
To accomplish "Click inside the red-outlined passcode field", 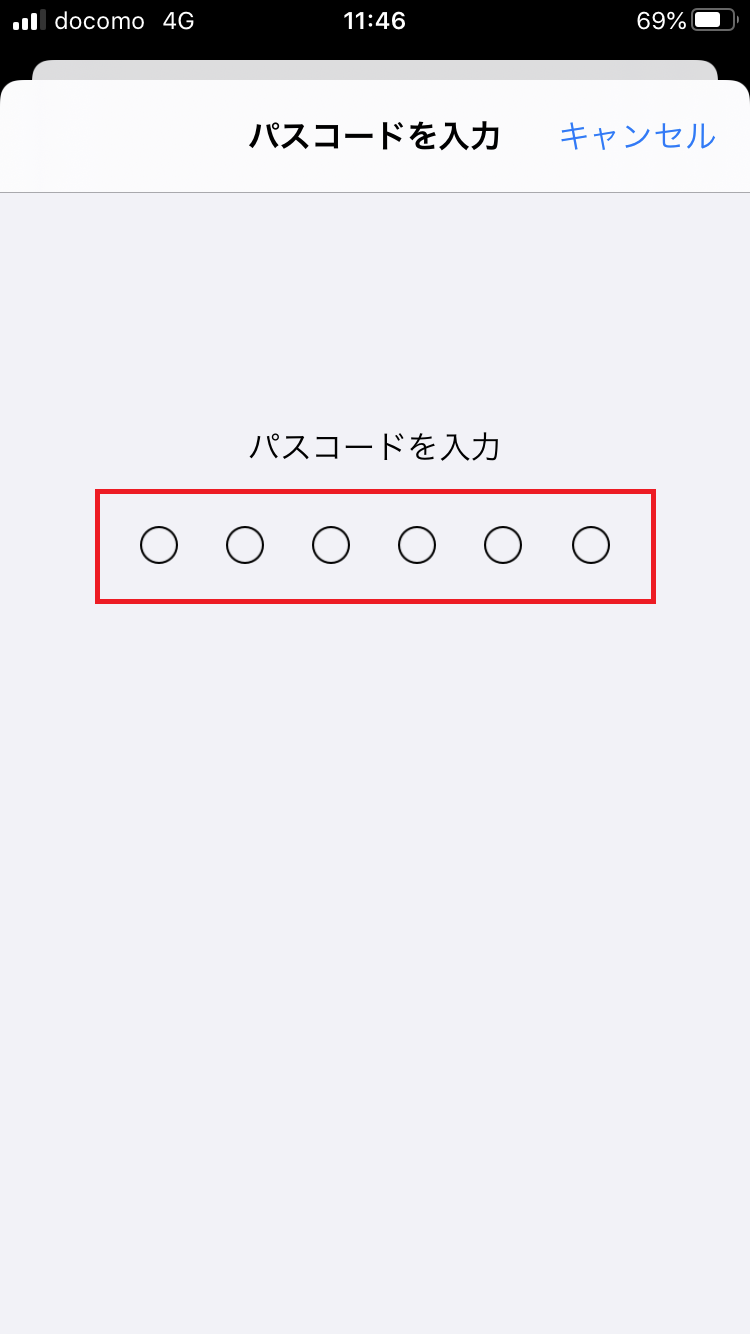I will pyautogui.click(x=375, y=546).
